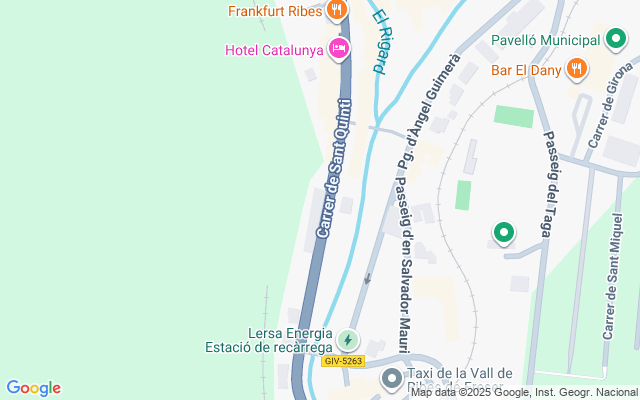Open the Frankfurt Ribes restaurant pin
Screen dimensions: 640x400
tap(337, 10)
